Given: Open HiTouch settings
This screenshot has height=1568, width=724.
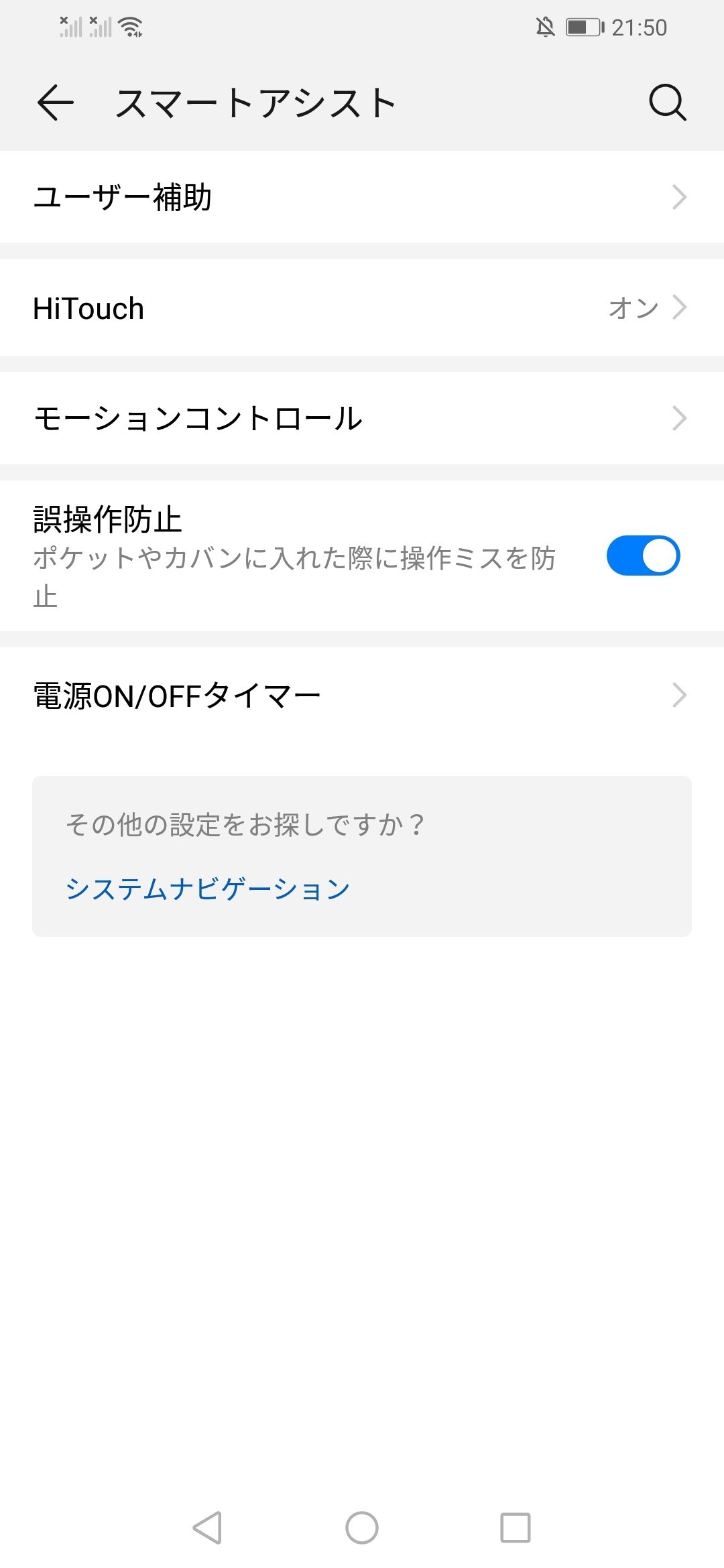Looking at the screenshot, I should (362, 308).
